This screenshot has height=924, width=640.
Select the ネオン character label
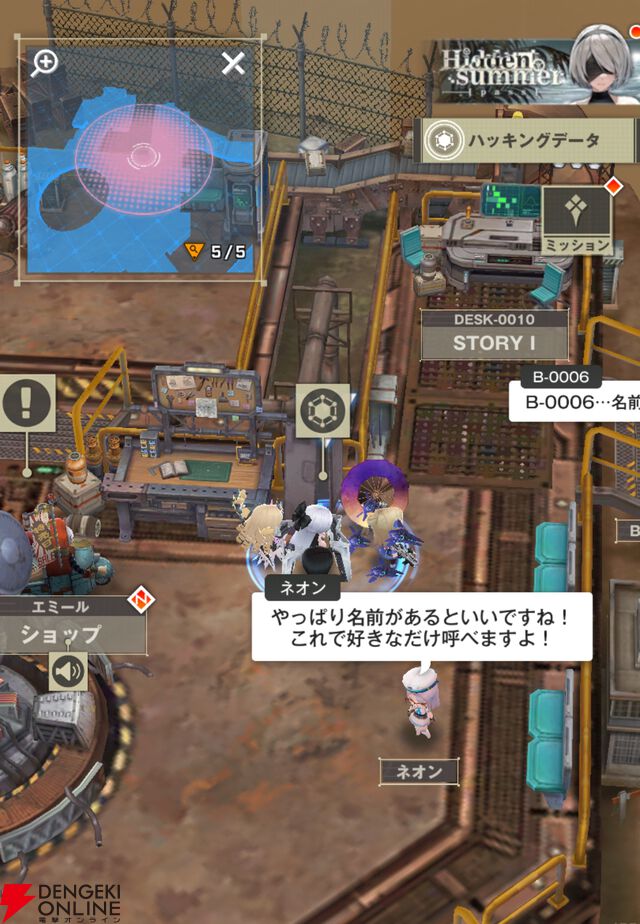pyautogui.click(x=419, y=771)
